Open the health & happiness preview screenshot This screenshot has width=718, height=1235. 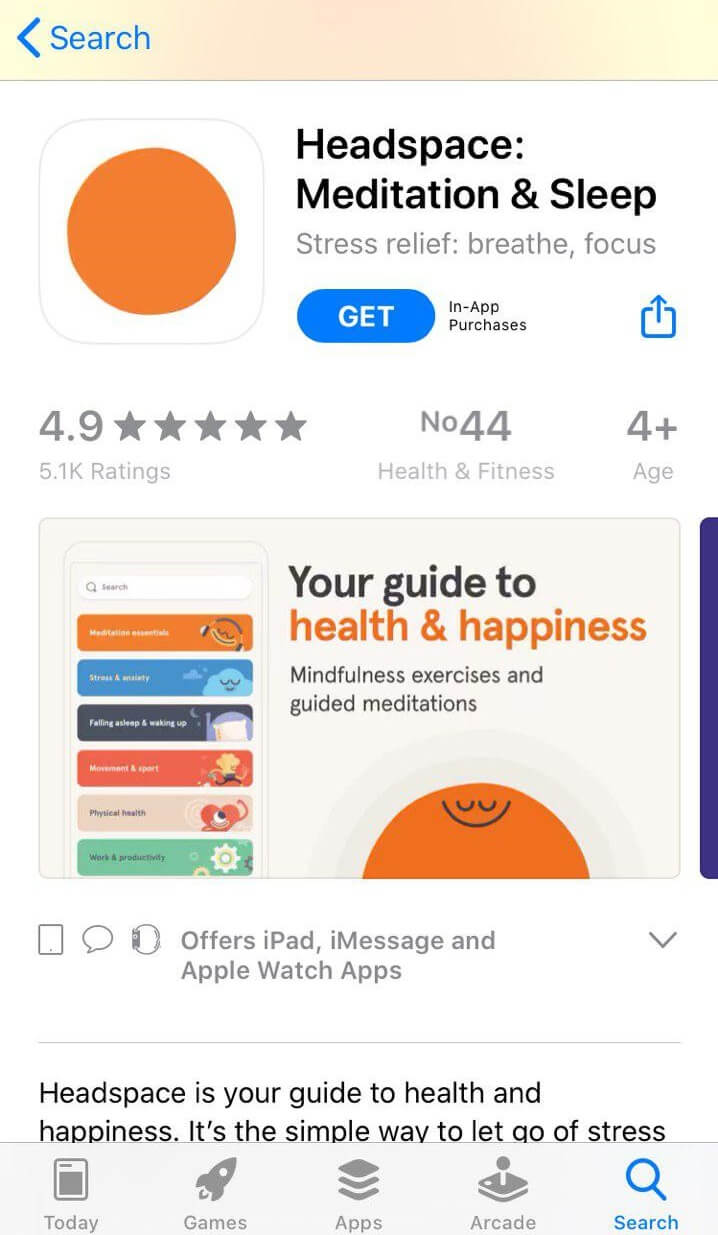(x=359, y=698)
